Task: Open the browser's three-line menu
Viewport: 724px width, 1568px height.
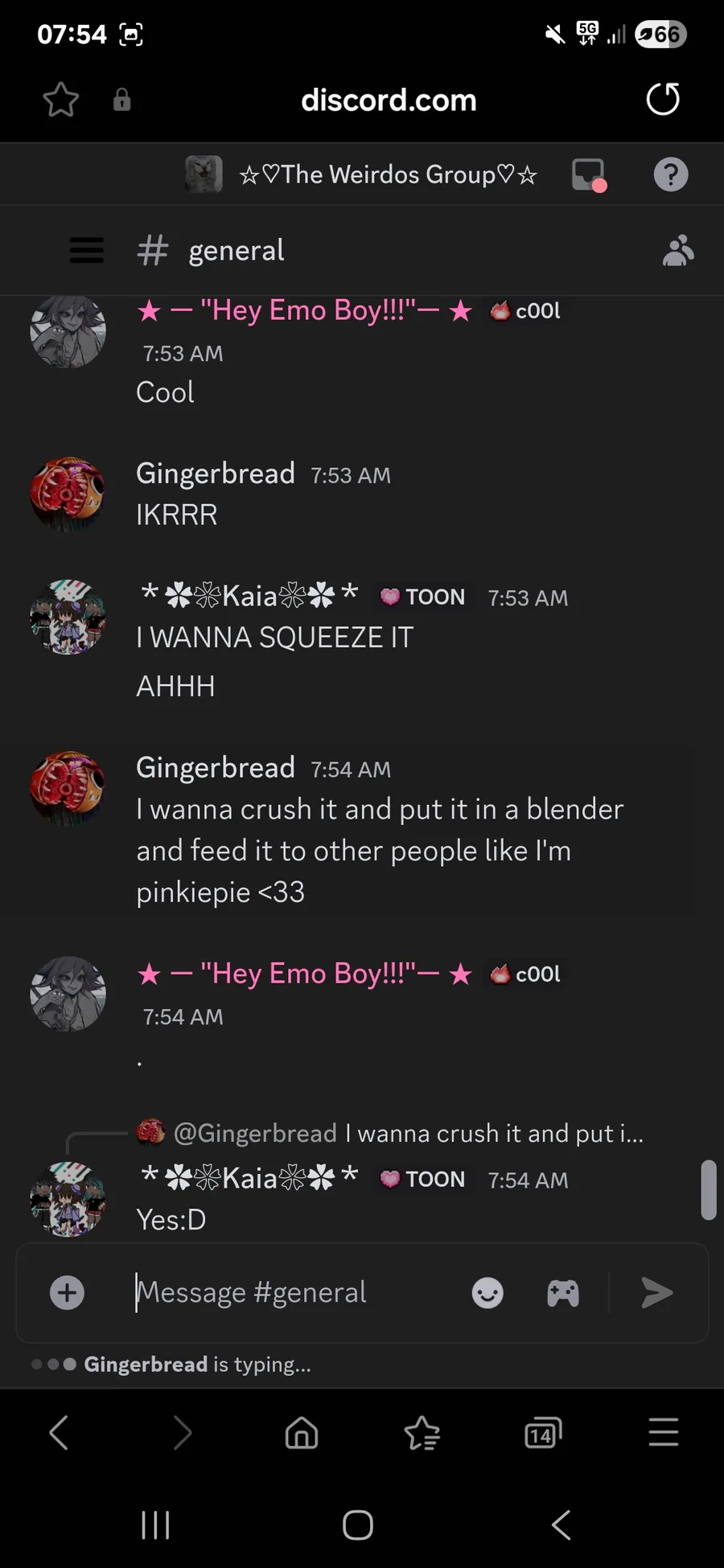Action: (x=664, y=1433)
